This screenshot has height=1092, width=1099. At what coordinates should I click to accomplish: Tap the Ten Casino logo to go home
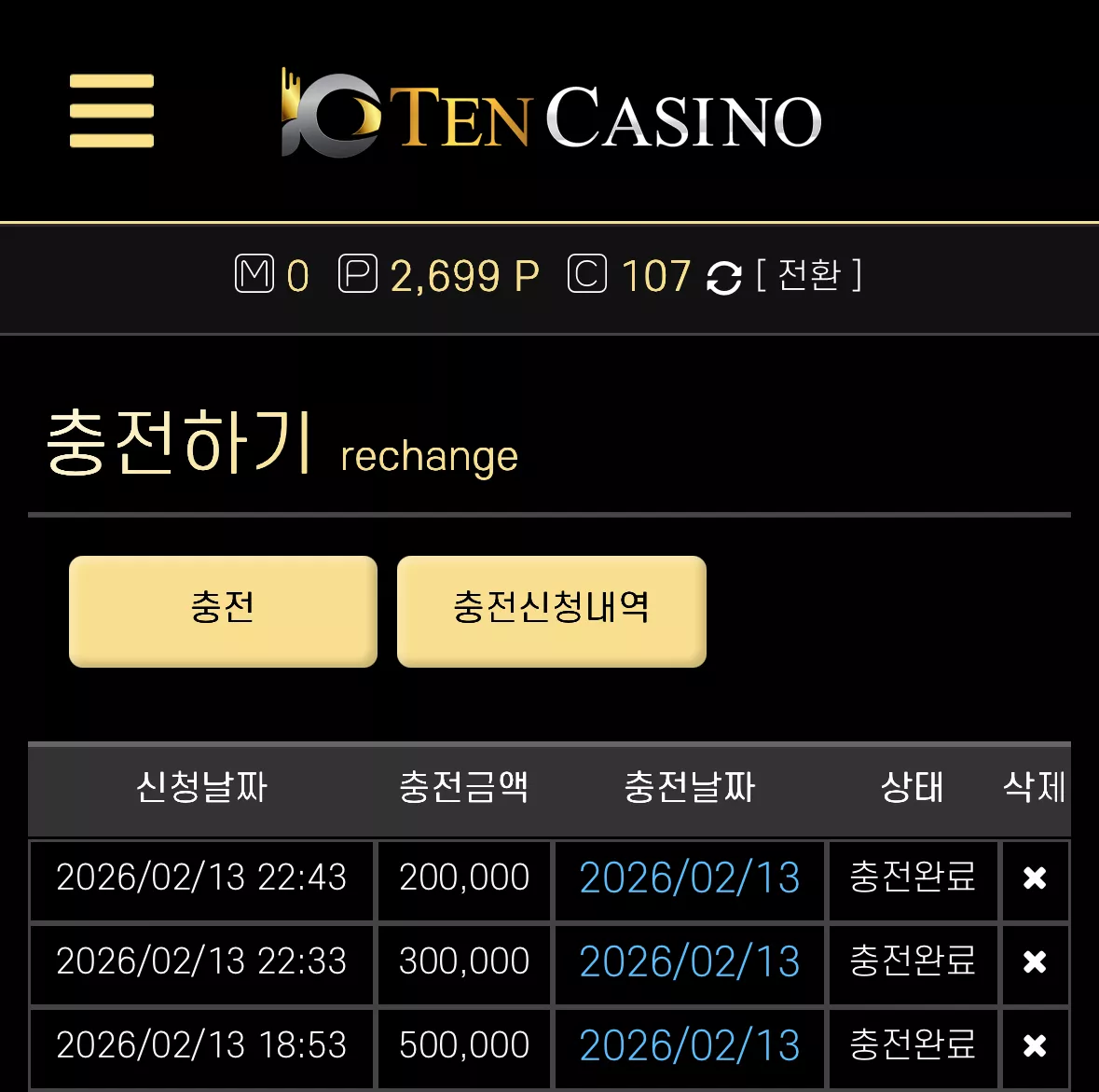point(551,114)
